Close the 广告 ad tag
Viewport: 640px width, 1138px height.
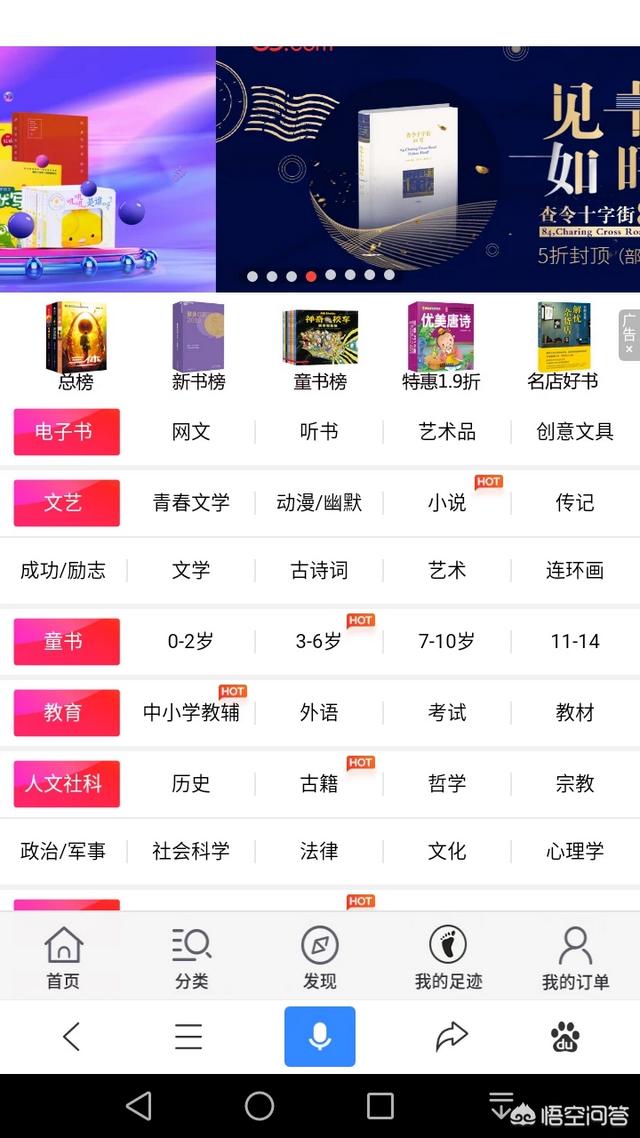coord(629,350)
